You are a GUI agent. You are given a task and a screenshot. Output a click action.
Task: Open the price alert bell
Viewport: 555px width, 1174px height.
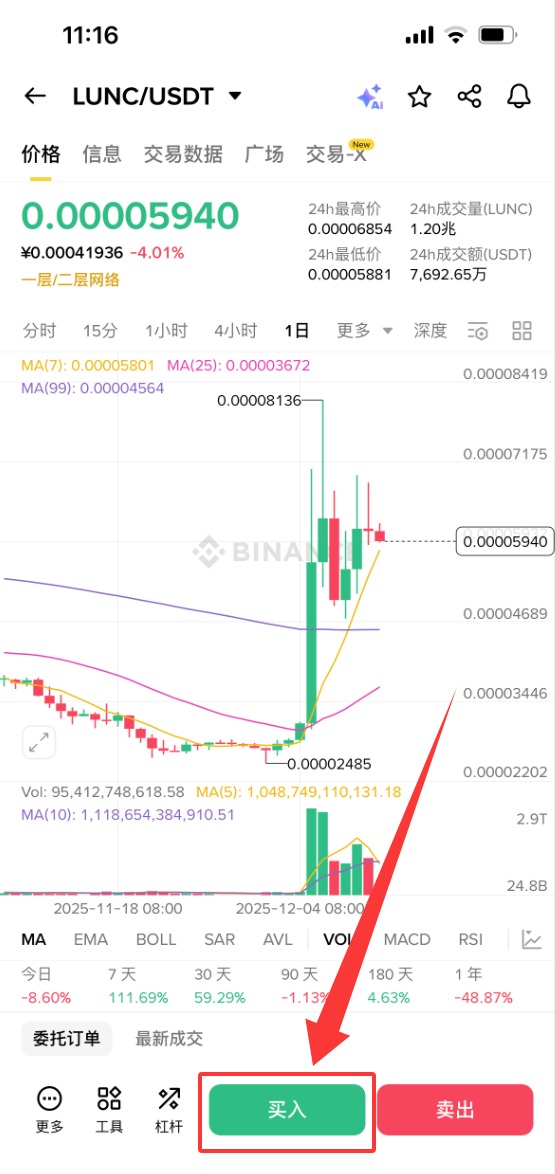pos(519,96)
